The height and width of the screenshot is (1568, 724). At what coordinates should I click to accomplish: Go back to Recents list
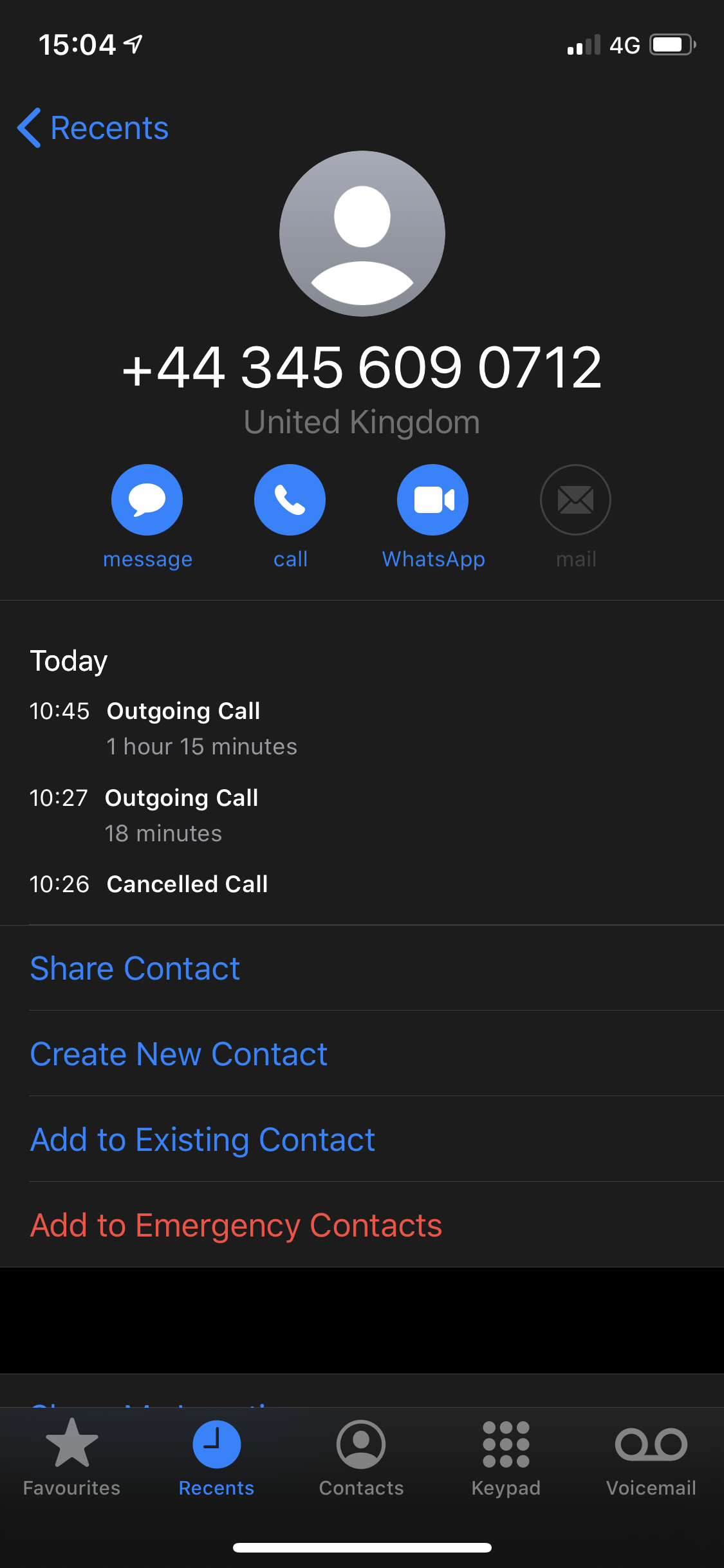93,127
